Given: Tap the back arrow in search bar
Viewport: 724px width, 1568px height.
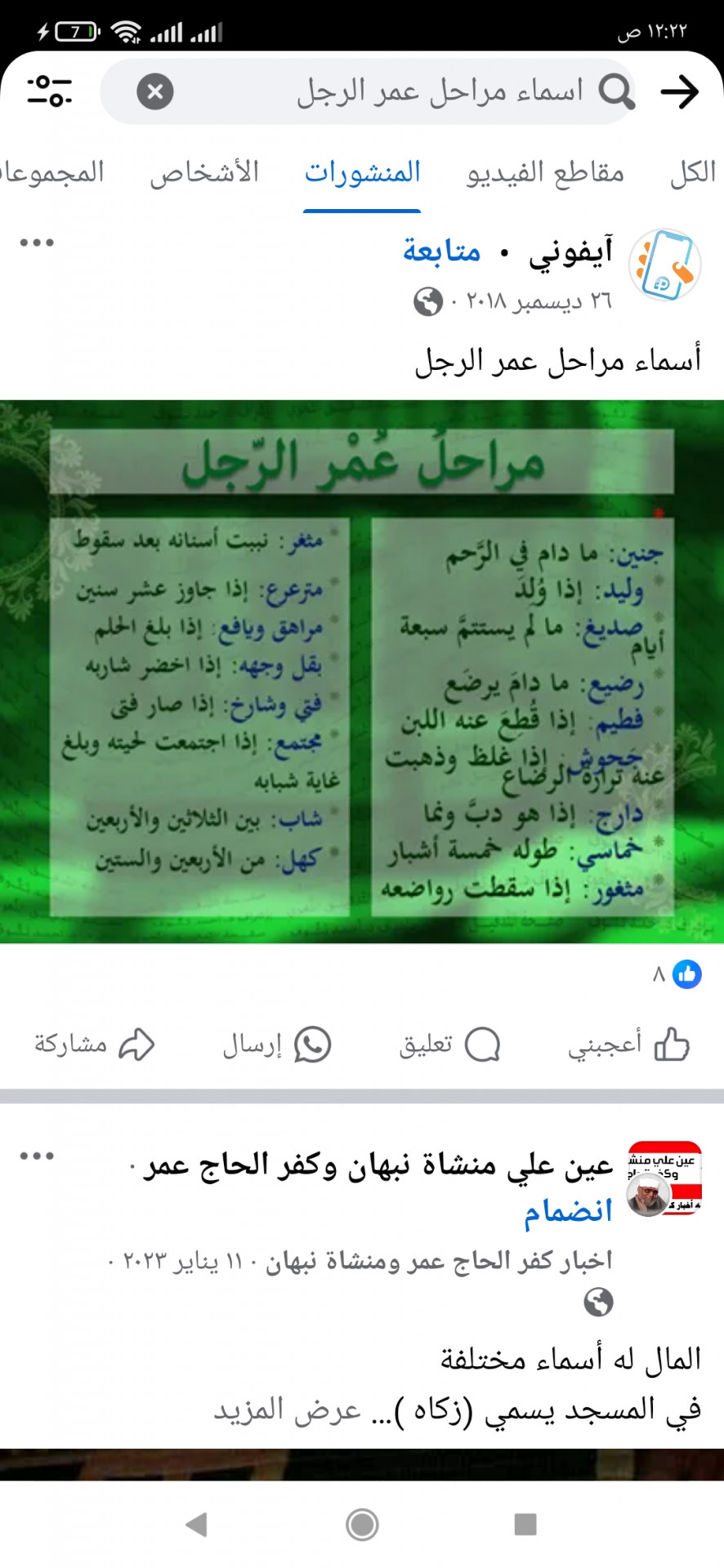Looking at the screenshot, I should [x=679, y=91].
